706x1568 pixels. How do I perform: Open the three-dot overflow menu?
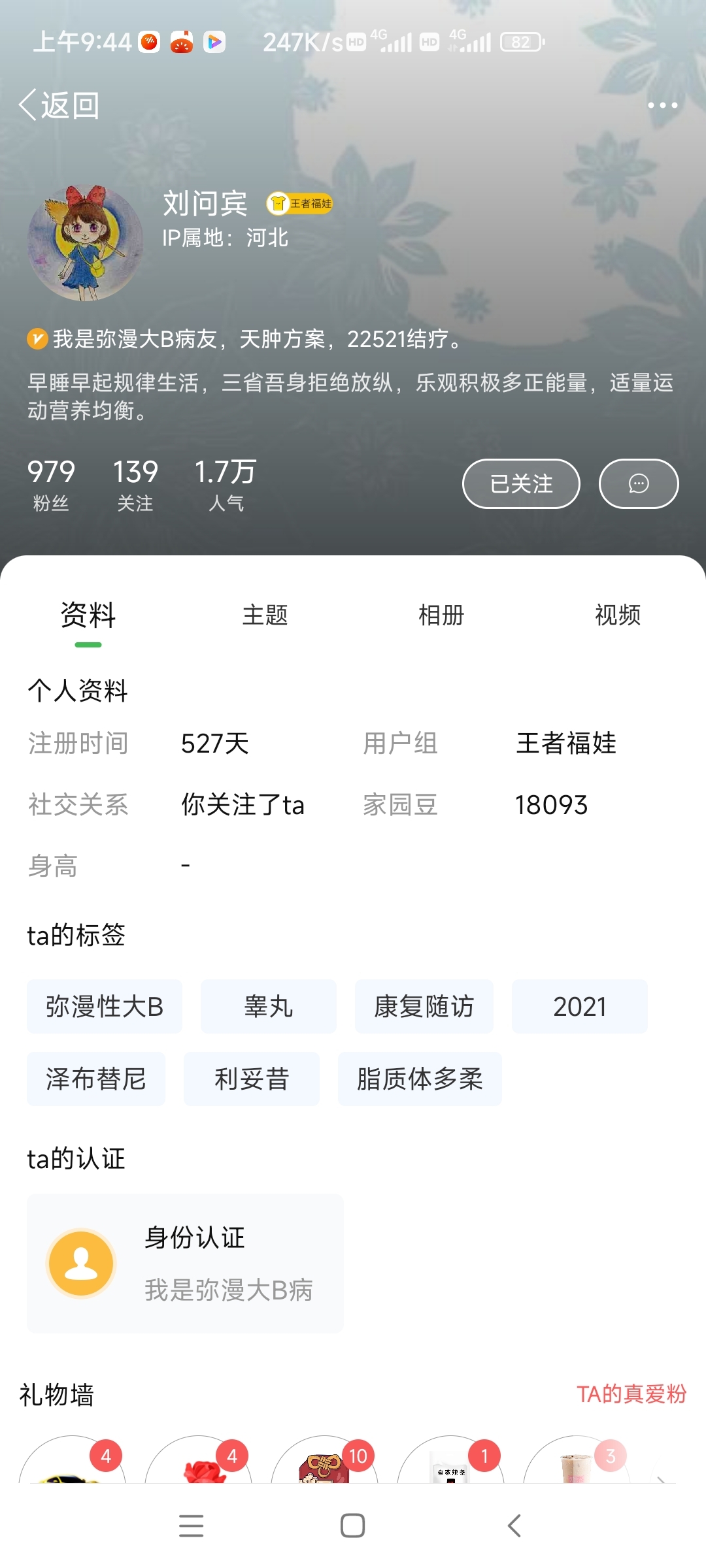662,105
